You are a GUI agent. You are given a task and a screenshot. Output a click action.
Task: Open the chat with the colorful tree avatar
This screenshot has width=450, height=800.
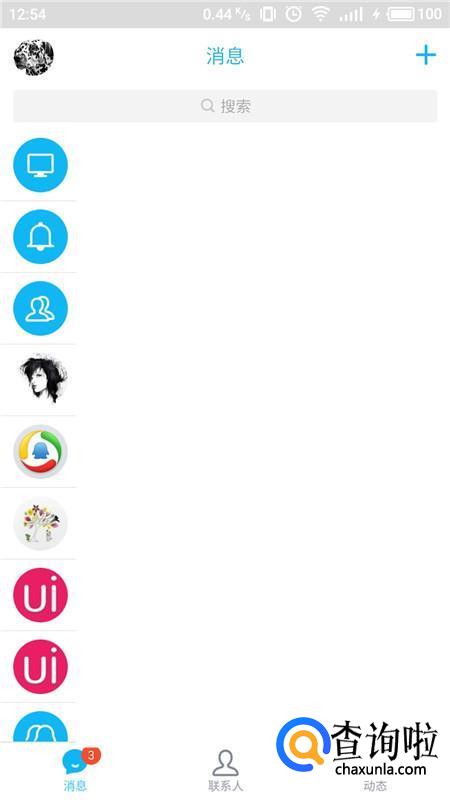tap(225, 523)
